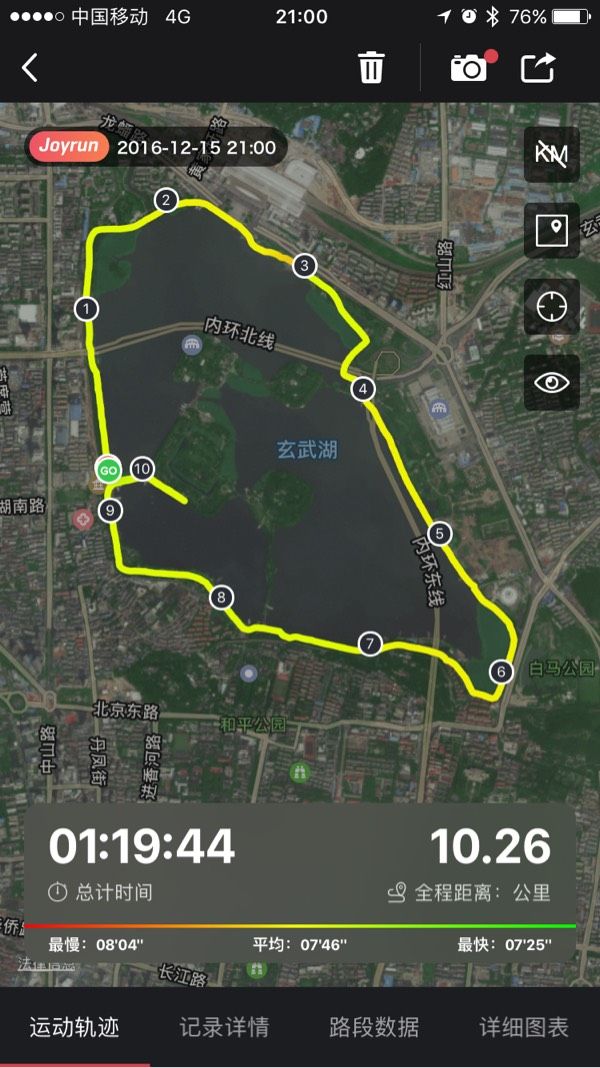The height and width of the screenshot is (1068, 600).
Task: Recenter the map with the crosshair button
Action: coord(552,307)
